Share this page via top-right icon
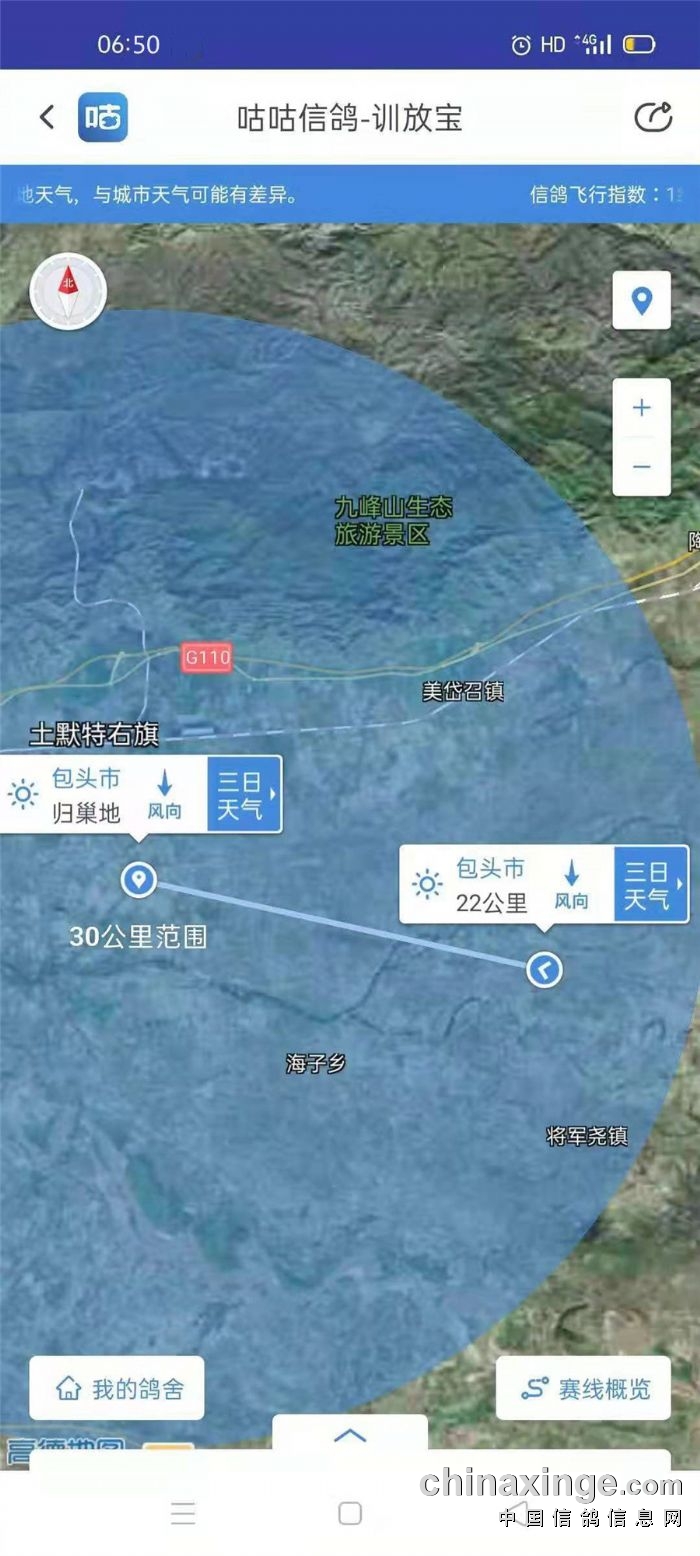 pyautogui.click(x=653, y=117)
